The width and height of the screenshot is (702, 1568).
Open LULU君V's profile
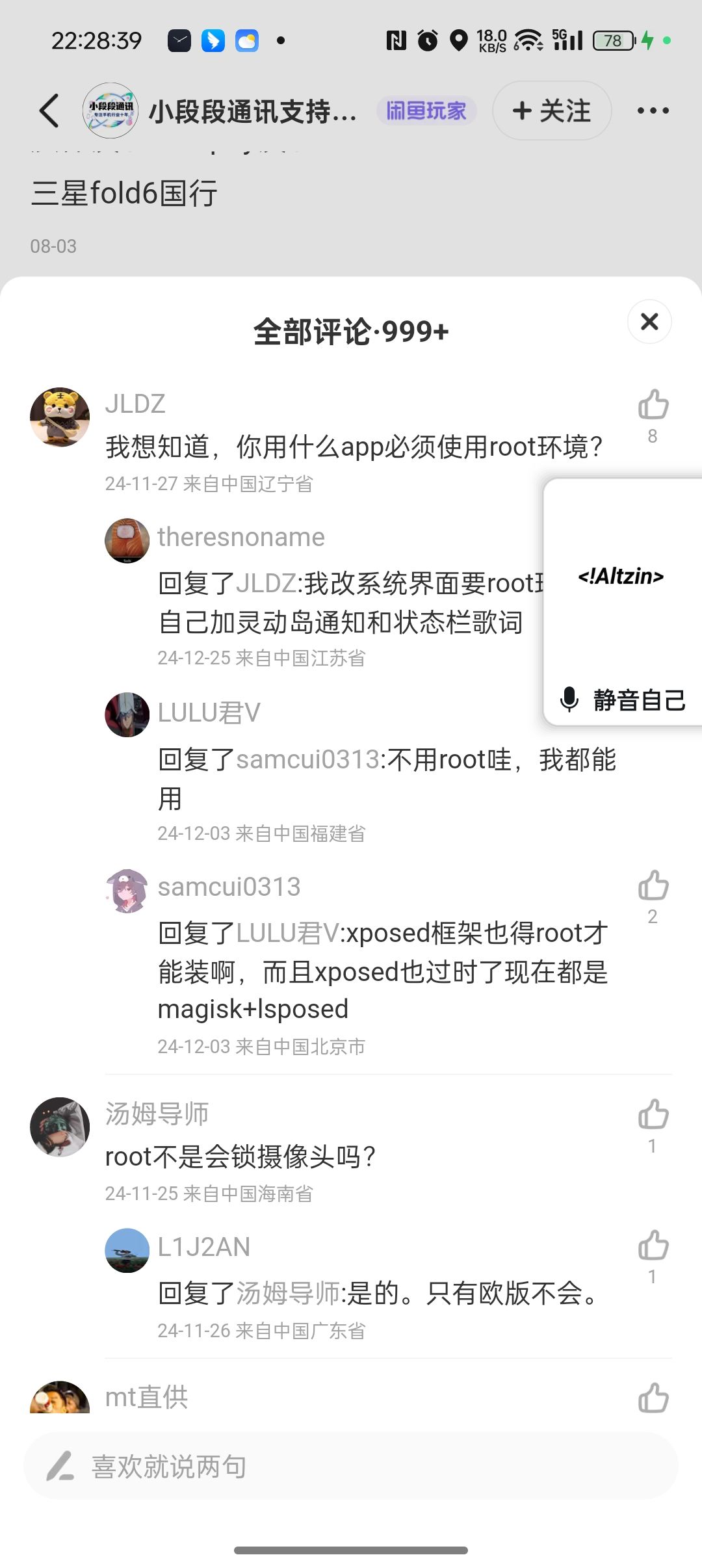127,714
